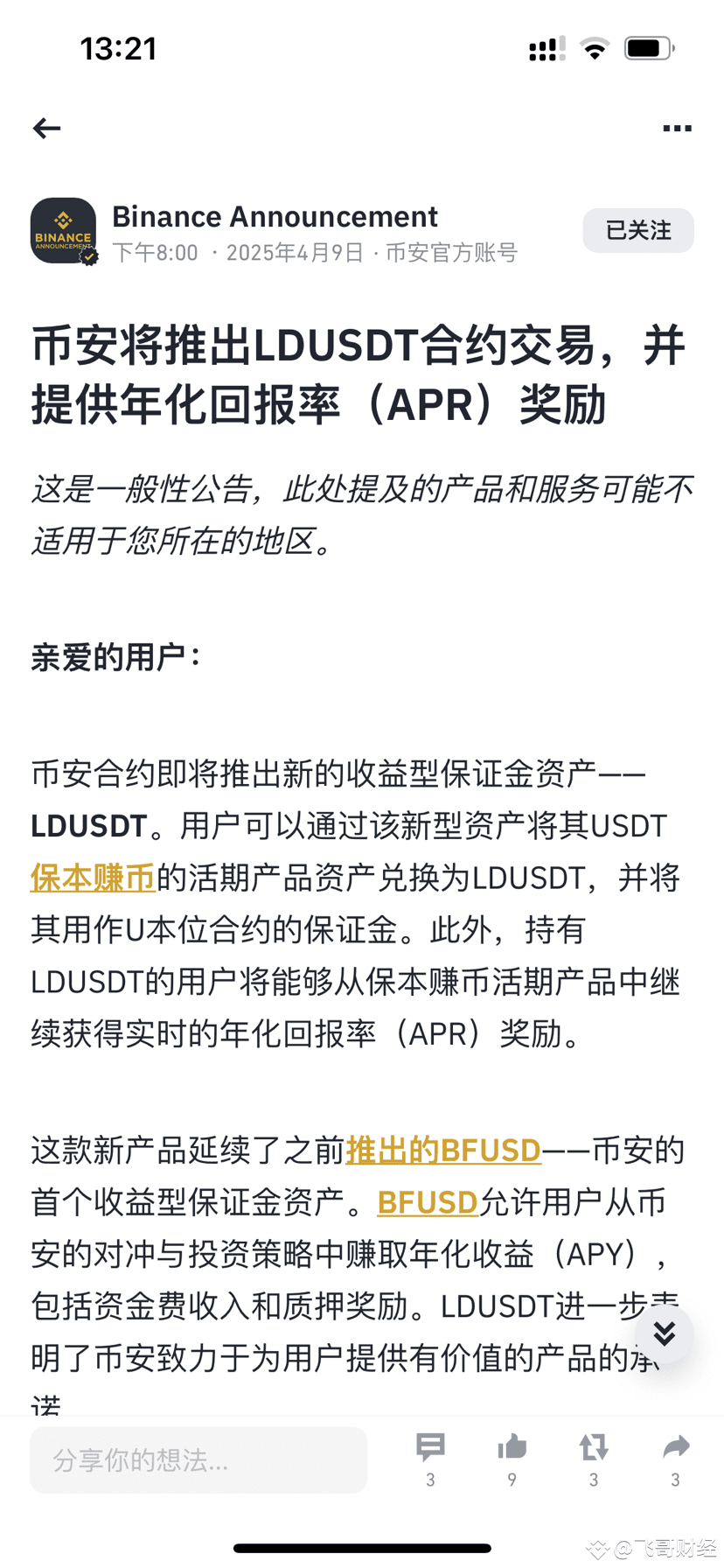The height and width of the screenshot is (1568, 724).
Task: Repost the LDUSDT announcement
Action: coord(594,1445)
